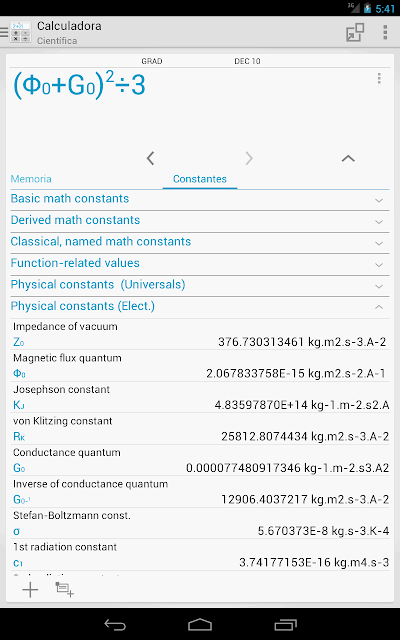
Task: Expand Basic math constants
Action: (x=200, y=199)
